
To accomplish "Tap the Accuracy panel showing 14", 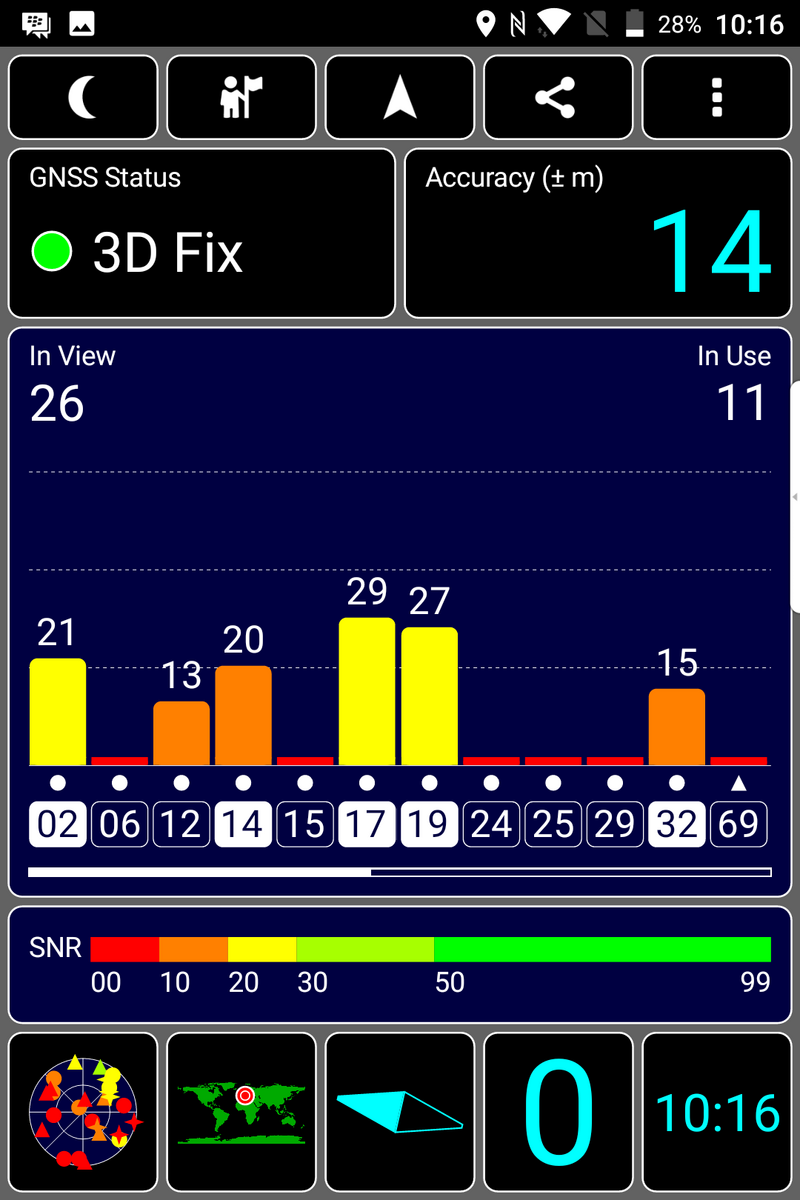I will [597, 233].
